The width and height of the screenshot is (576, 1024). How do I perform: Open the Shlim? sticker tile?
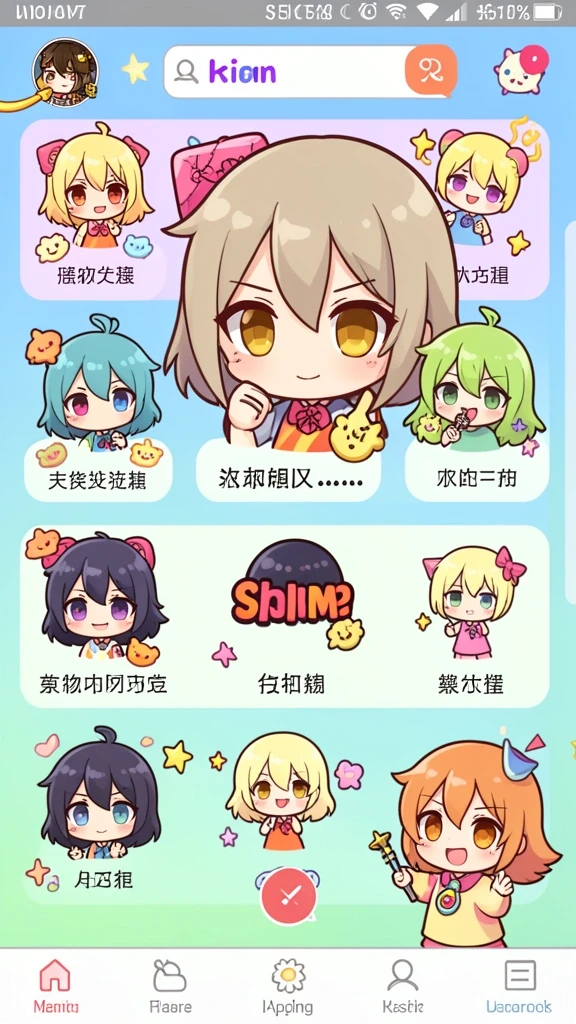point(292,616)
